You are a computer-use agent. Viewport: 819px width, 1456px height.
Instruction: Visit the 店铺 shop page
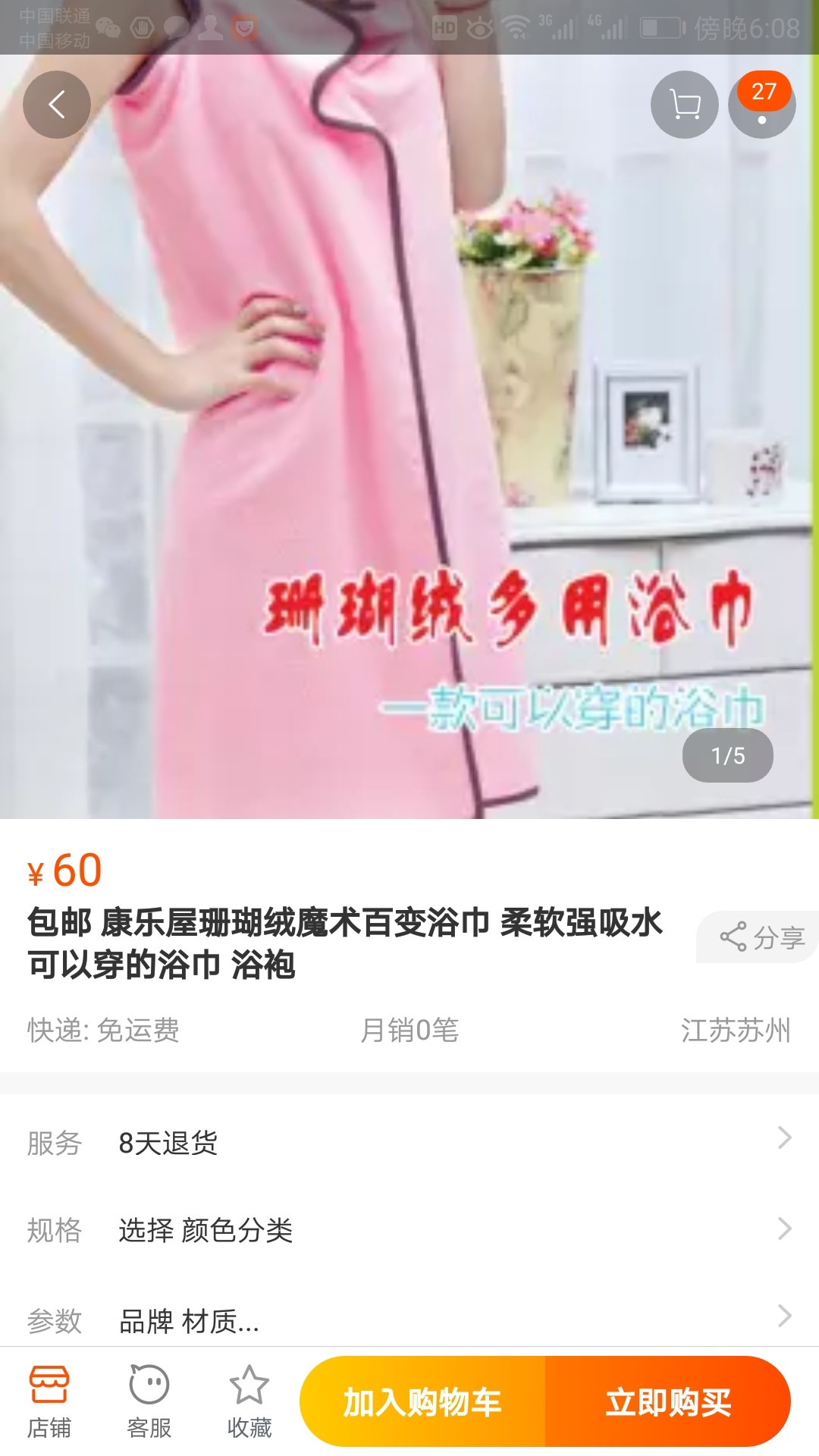point(49,1401)
